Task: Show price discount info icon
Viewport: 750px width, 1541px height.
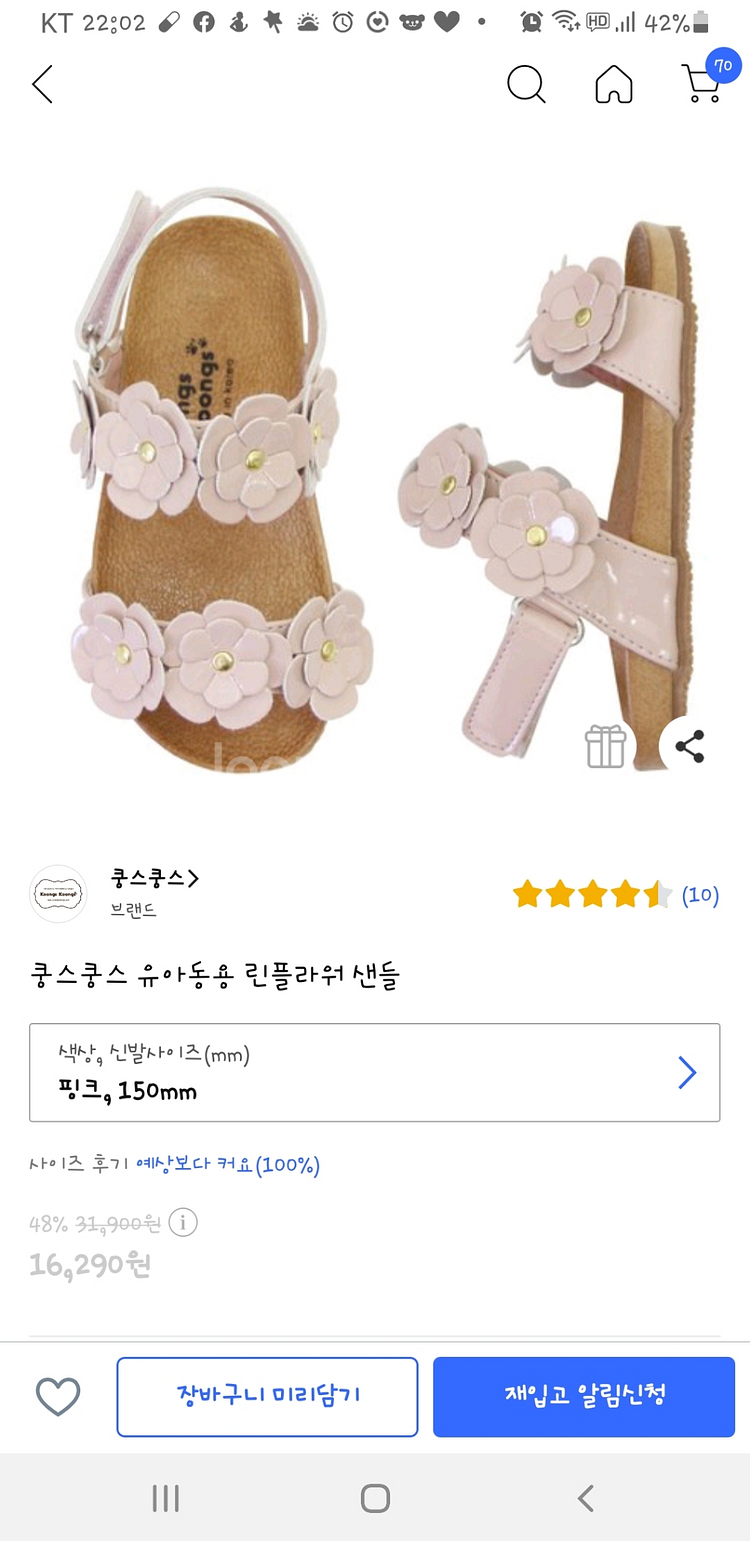Action: click(183, 1222)
